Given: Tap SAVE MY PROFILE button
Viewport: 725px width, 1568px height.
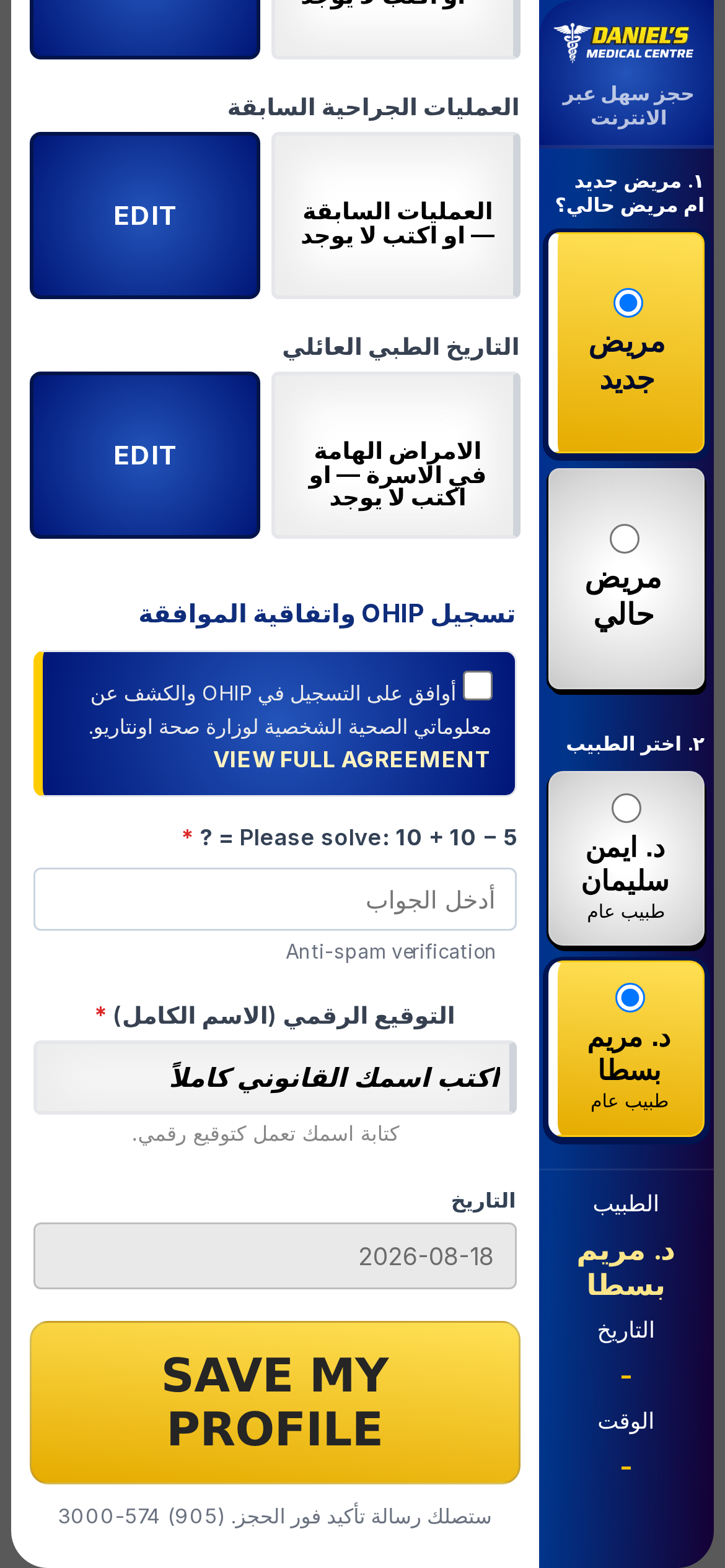Looking at the screenshot, I should pyautogui.click(x=275, y=1402).
